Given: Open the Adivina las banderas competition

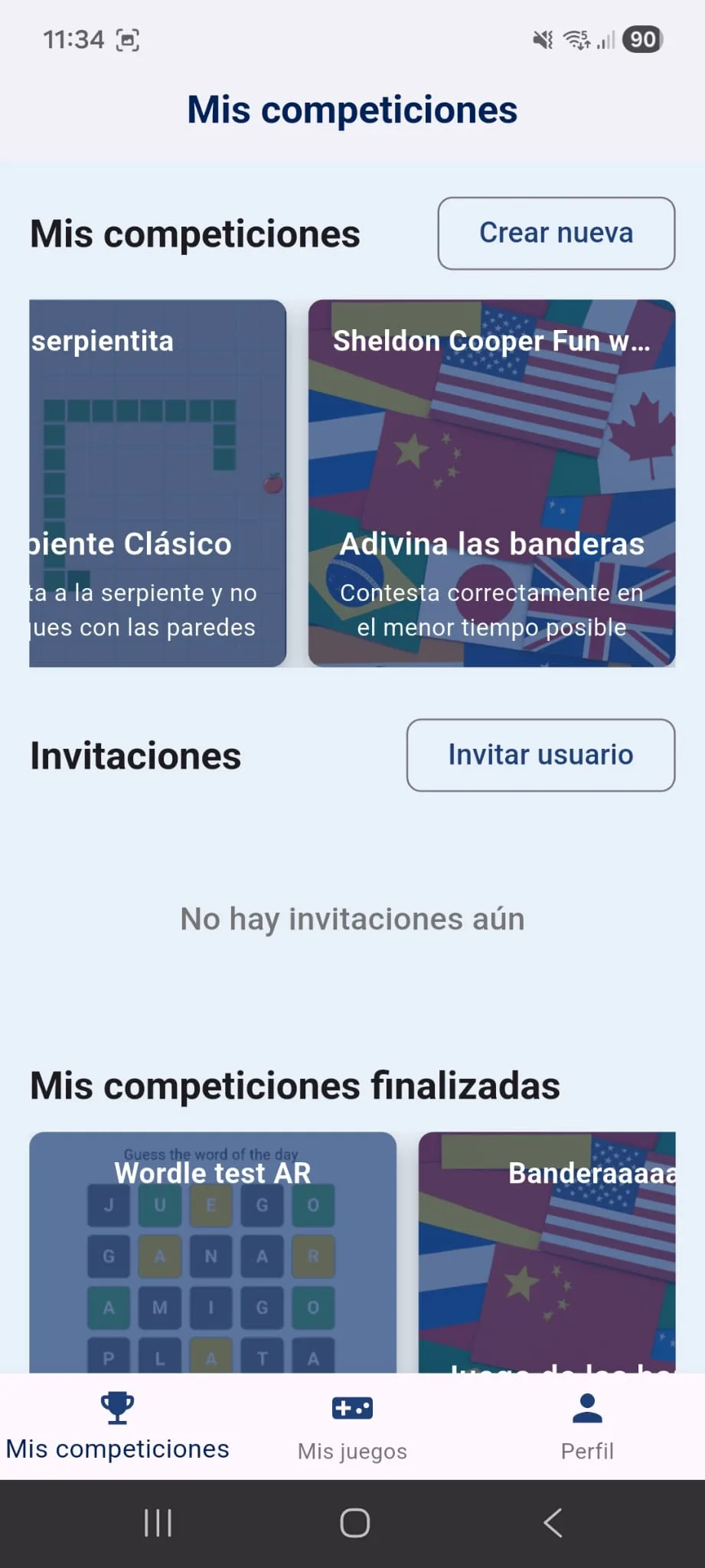Looking at the screenshot, I should coord(492,482).
